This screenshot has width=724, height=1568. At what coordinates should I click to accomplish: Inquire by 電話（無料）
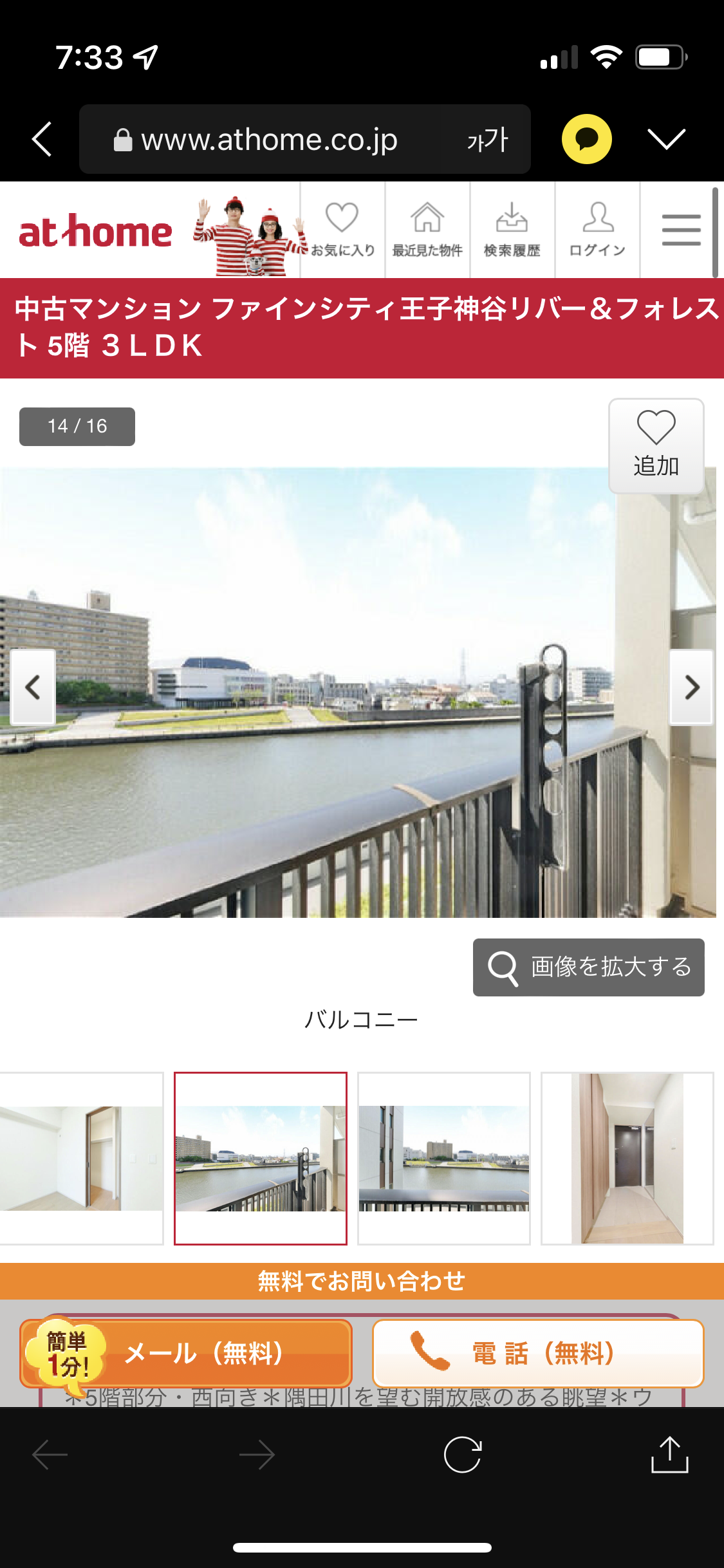click(538, 1353)
